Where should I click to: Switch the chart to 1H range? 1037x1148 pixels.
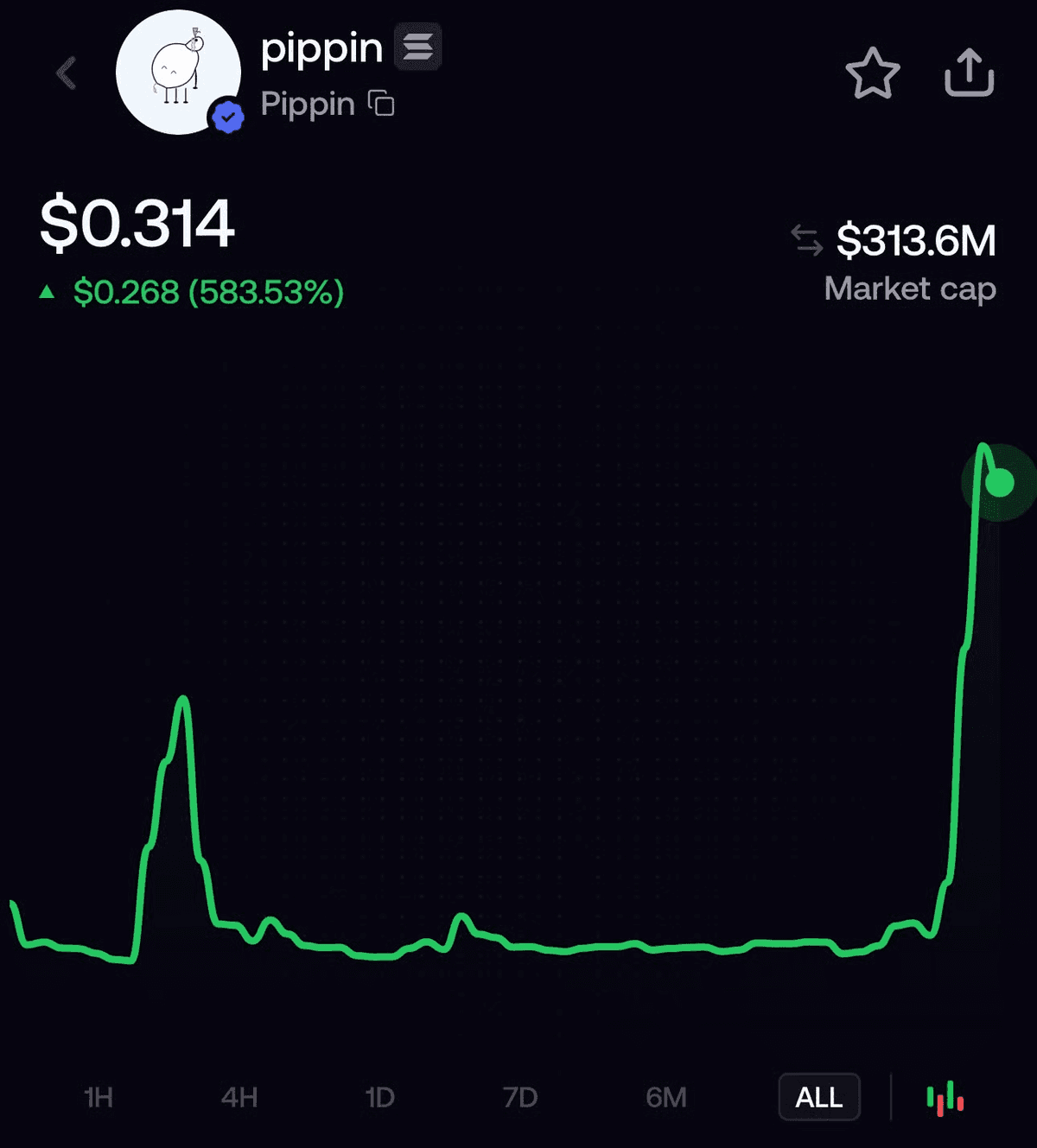(x=99, y=1097)
